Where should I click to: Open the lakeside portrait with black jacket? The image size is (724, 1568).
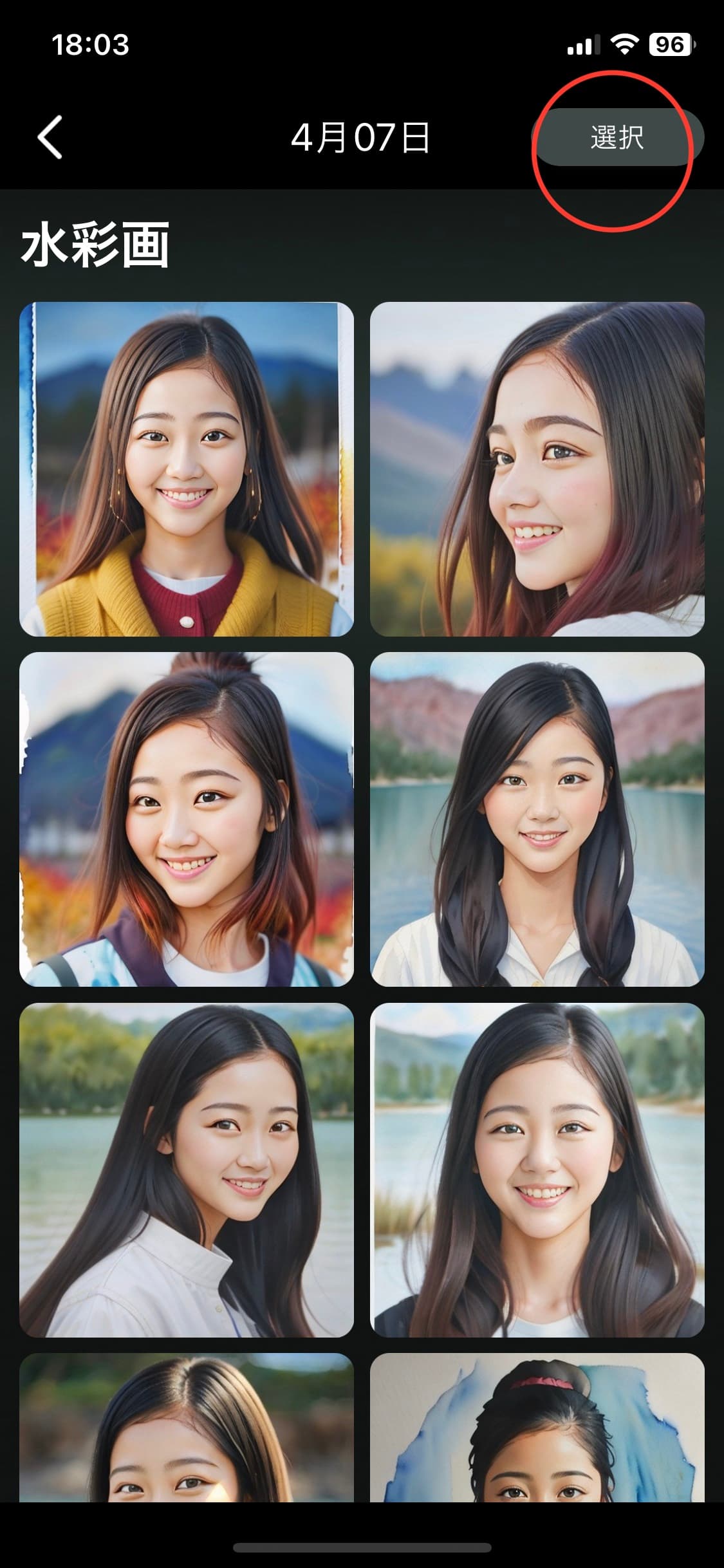tap(537, 1170)
